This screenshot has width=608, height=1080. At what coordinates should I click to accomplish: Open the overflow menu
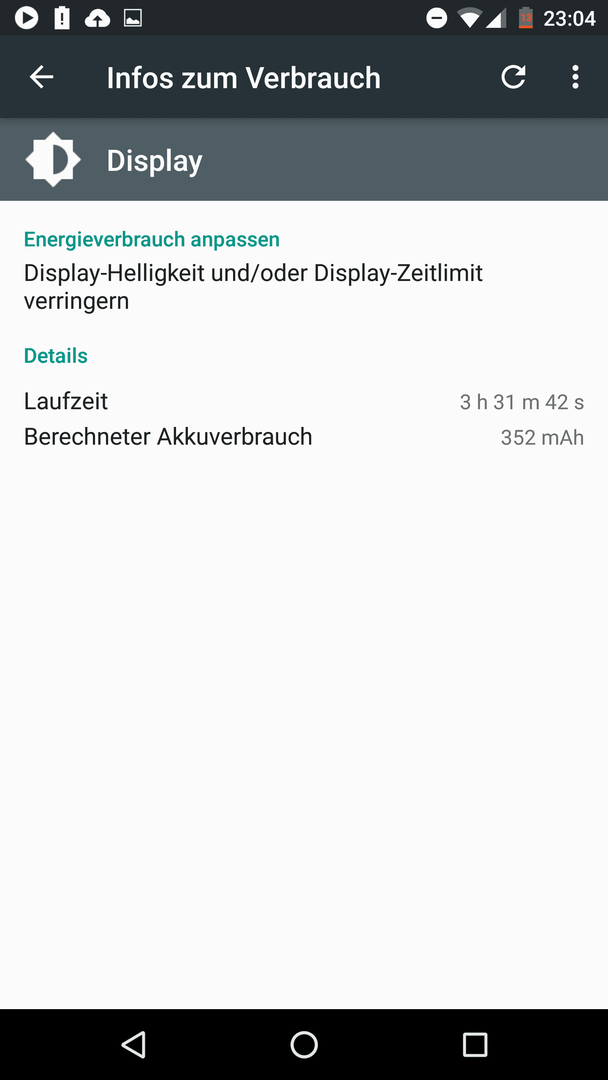click(576, 77)
